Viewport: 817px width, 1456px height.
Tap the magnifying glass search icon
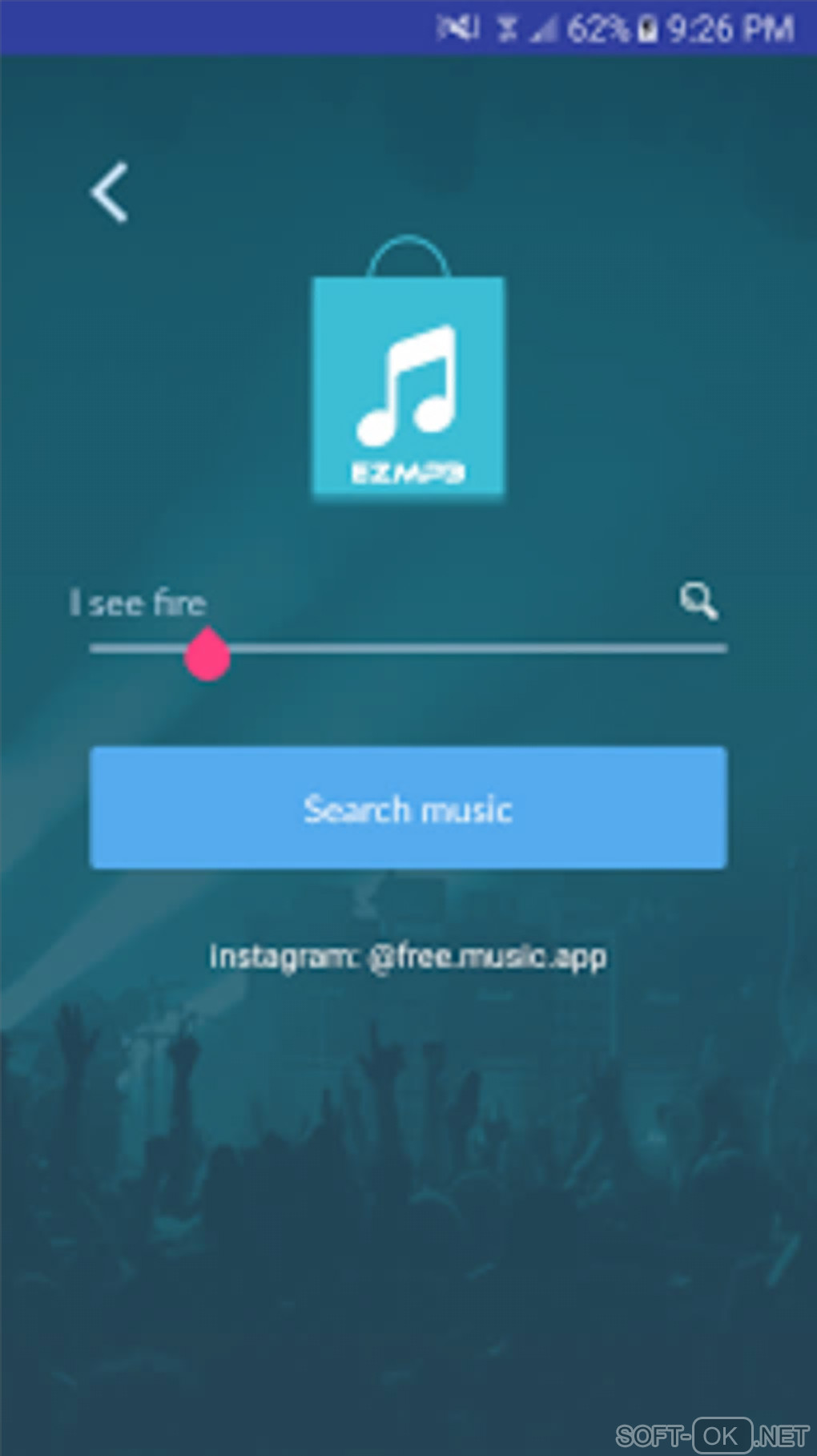point(698,600)
